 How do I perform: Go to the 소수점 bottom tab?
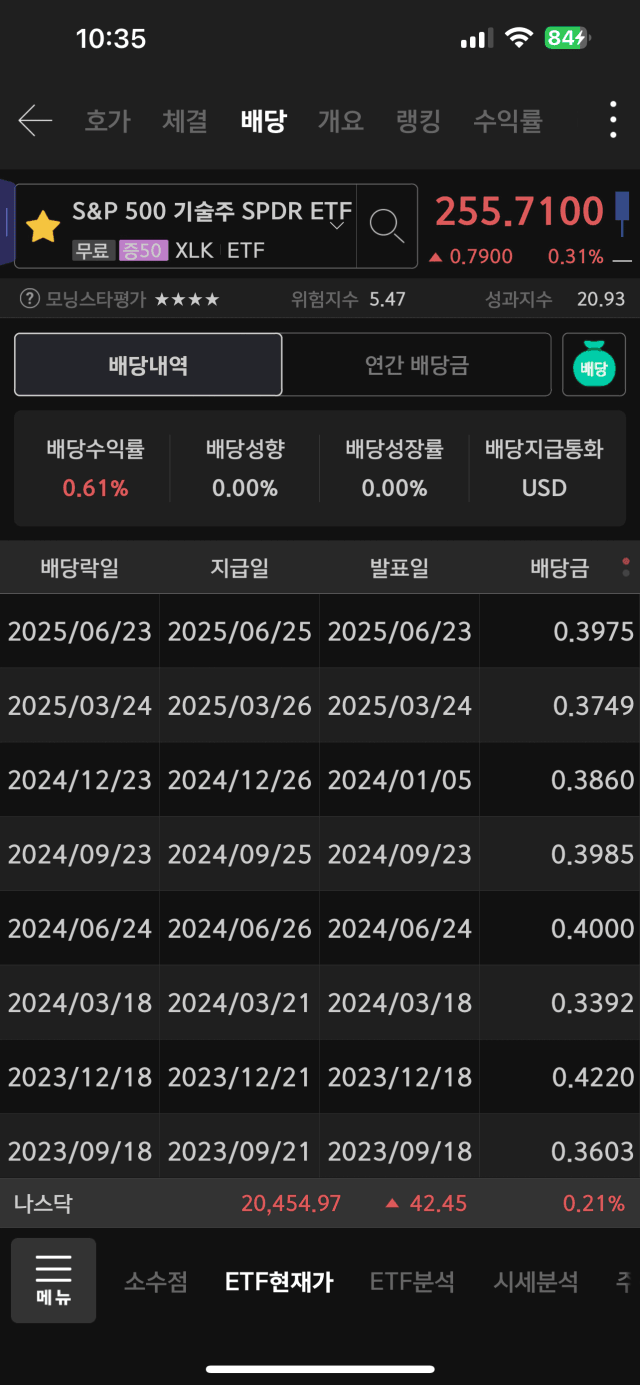156,1282
